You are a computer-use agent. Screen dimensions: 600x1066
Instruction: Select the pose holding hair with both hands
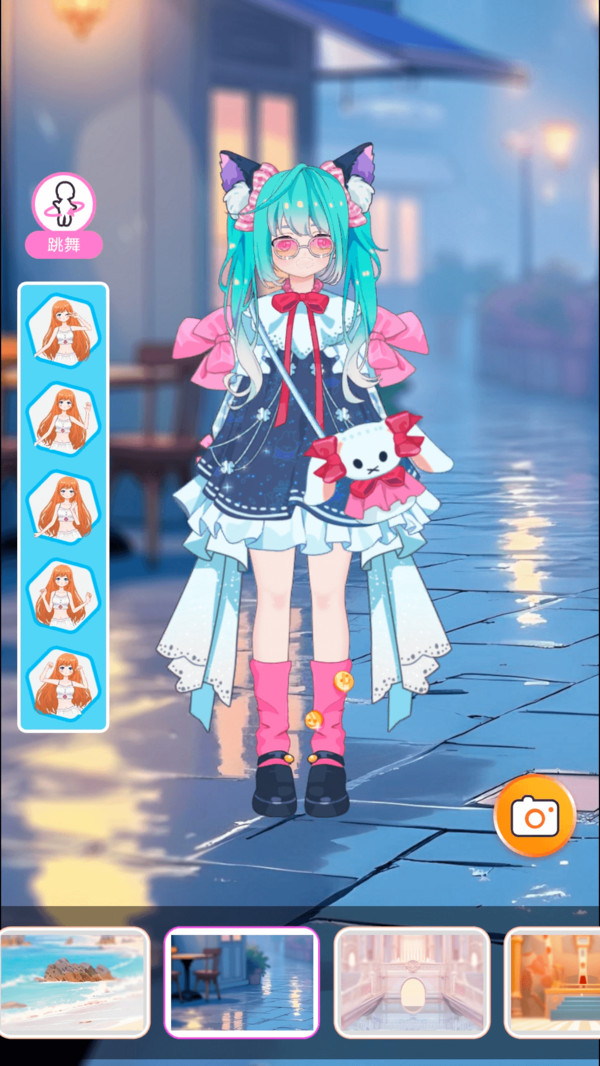63,594
